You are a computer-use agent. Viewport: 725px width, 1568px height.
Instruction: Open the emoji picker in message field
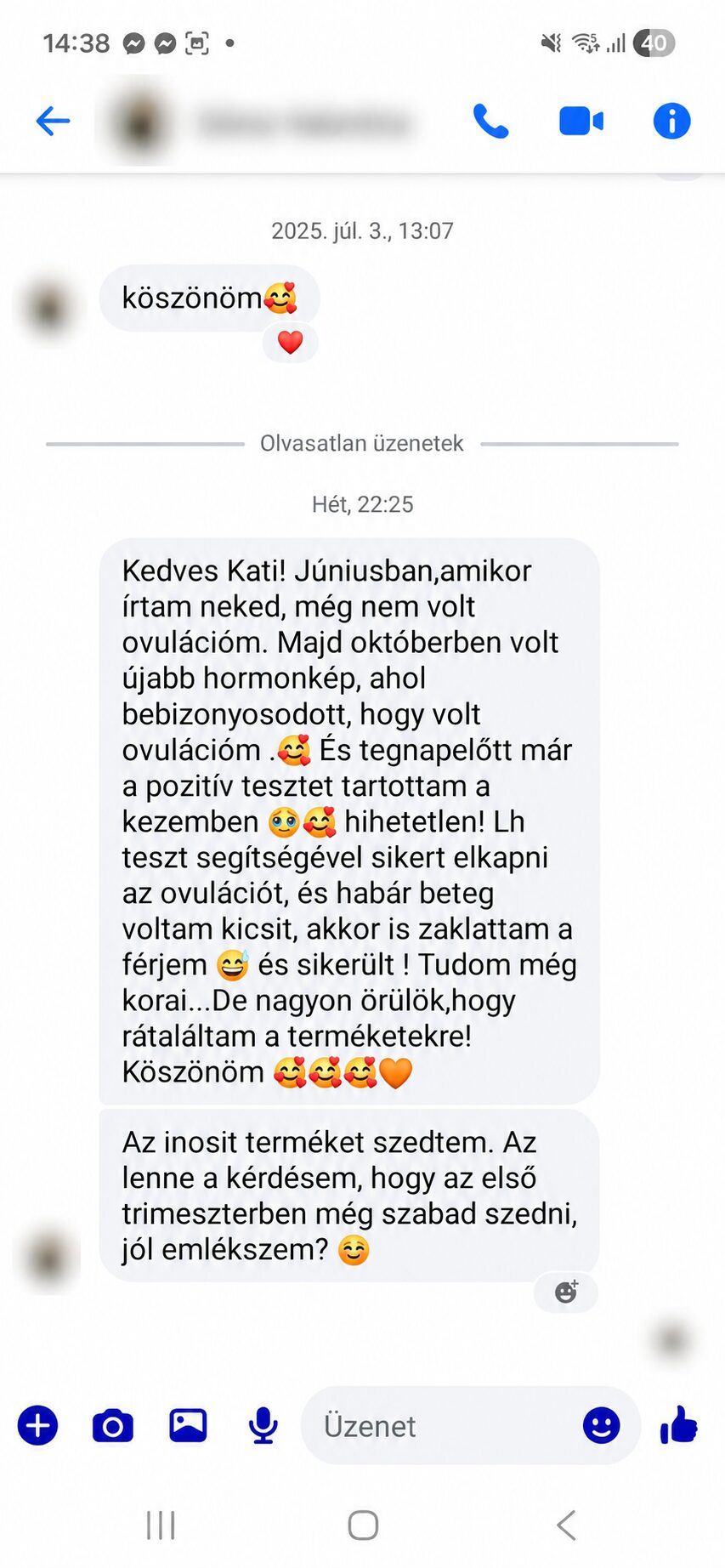pos(601,1426)
